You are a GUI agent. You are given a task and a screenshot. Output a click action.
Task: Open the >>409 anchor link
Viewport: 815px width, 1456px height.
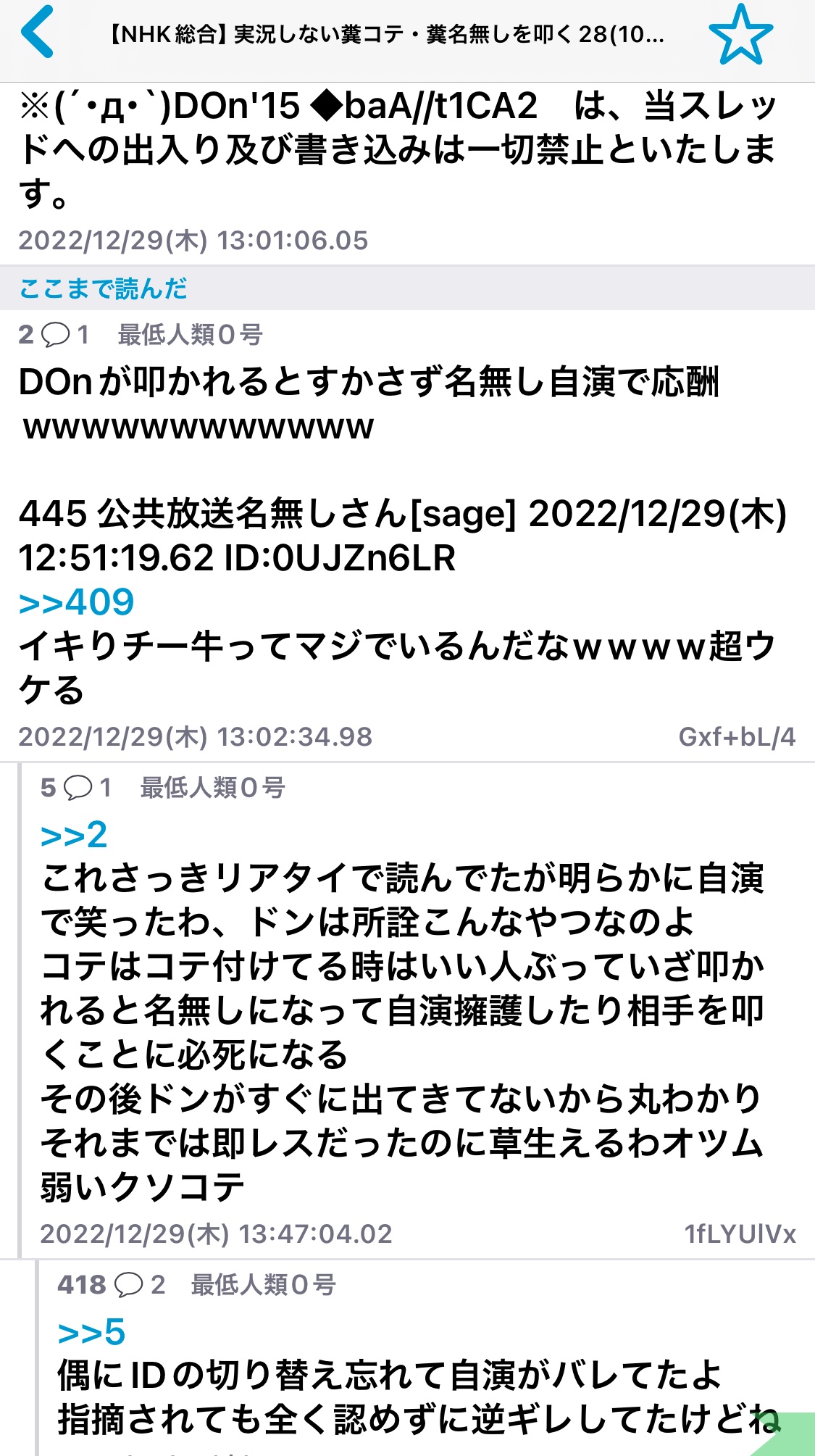(77, 602)
